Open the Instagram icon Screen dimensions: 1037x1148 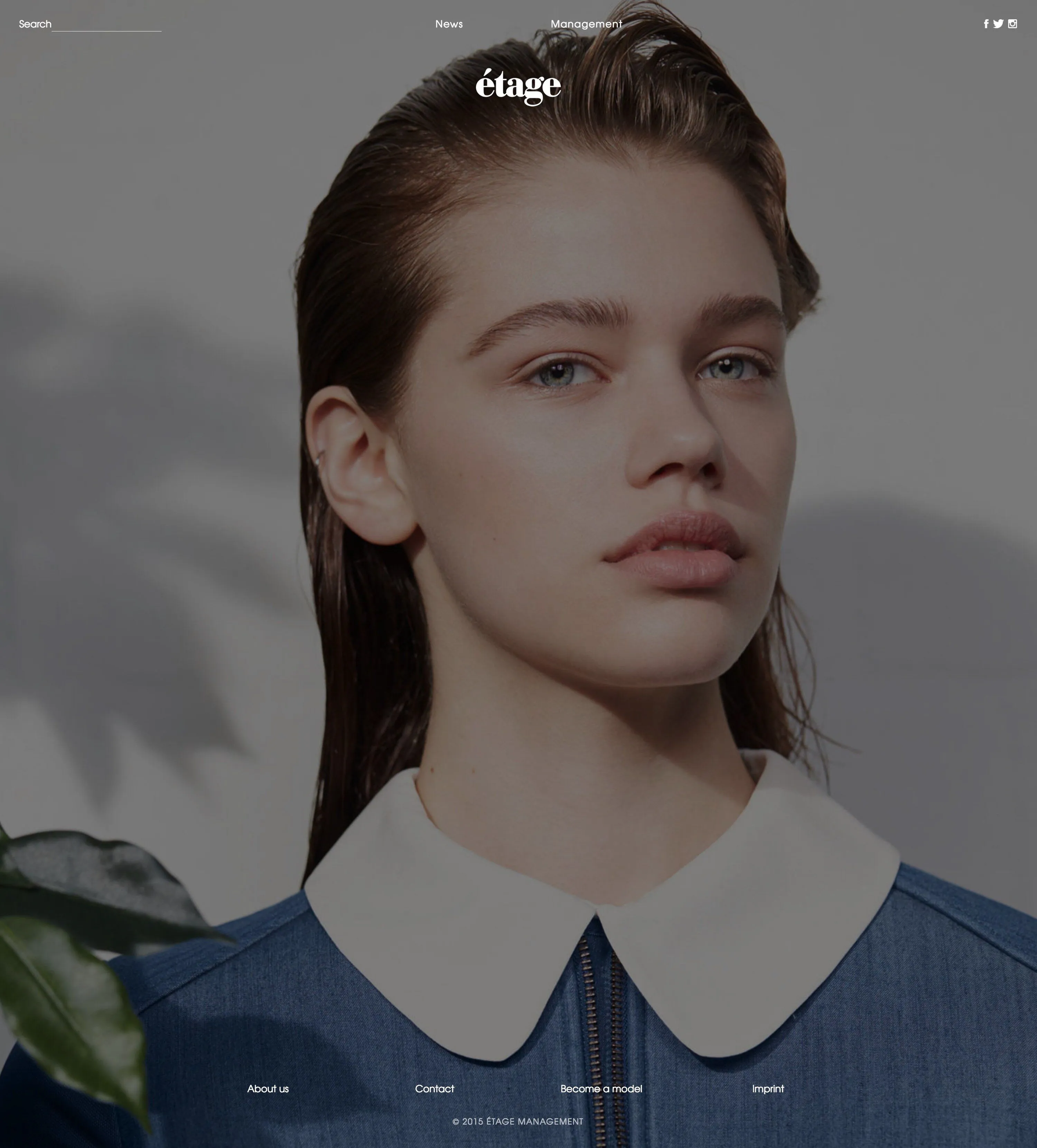(x=1012, y=24)
